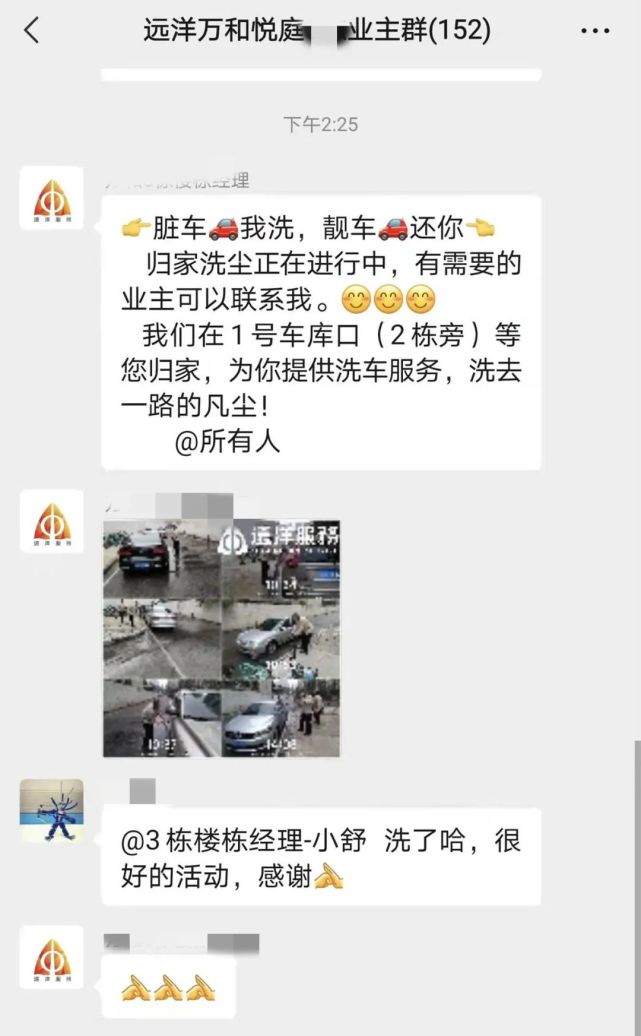Tap avatar beside the praying hands message
This screenshot has width=641, height=1036.
click(x=52, y=958)
